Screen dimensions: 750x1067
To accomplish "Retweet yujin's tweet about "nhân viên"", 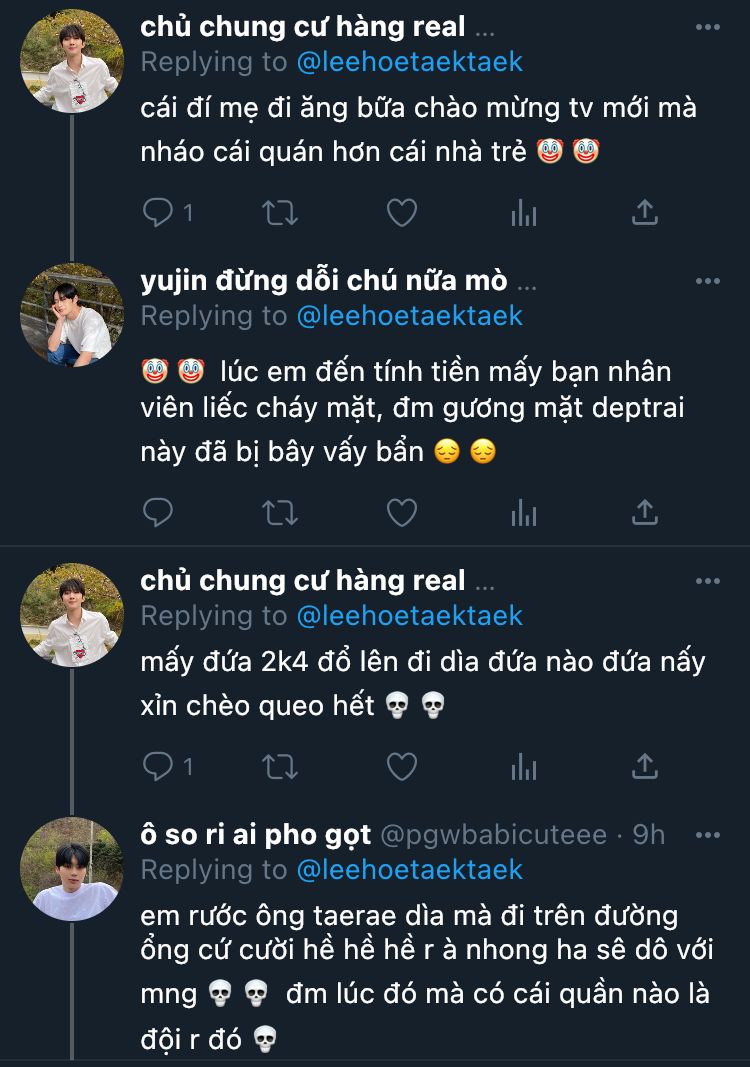I will coord(279,513).
